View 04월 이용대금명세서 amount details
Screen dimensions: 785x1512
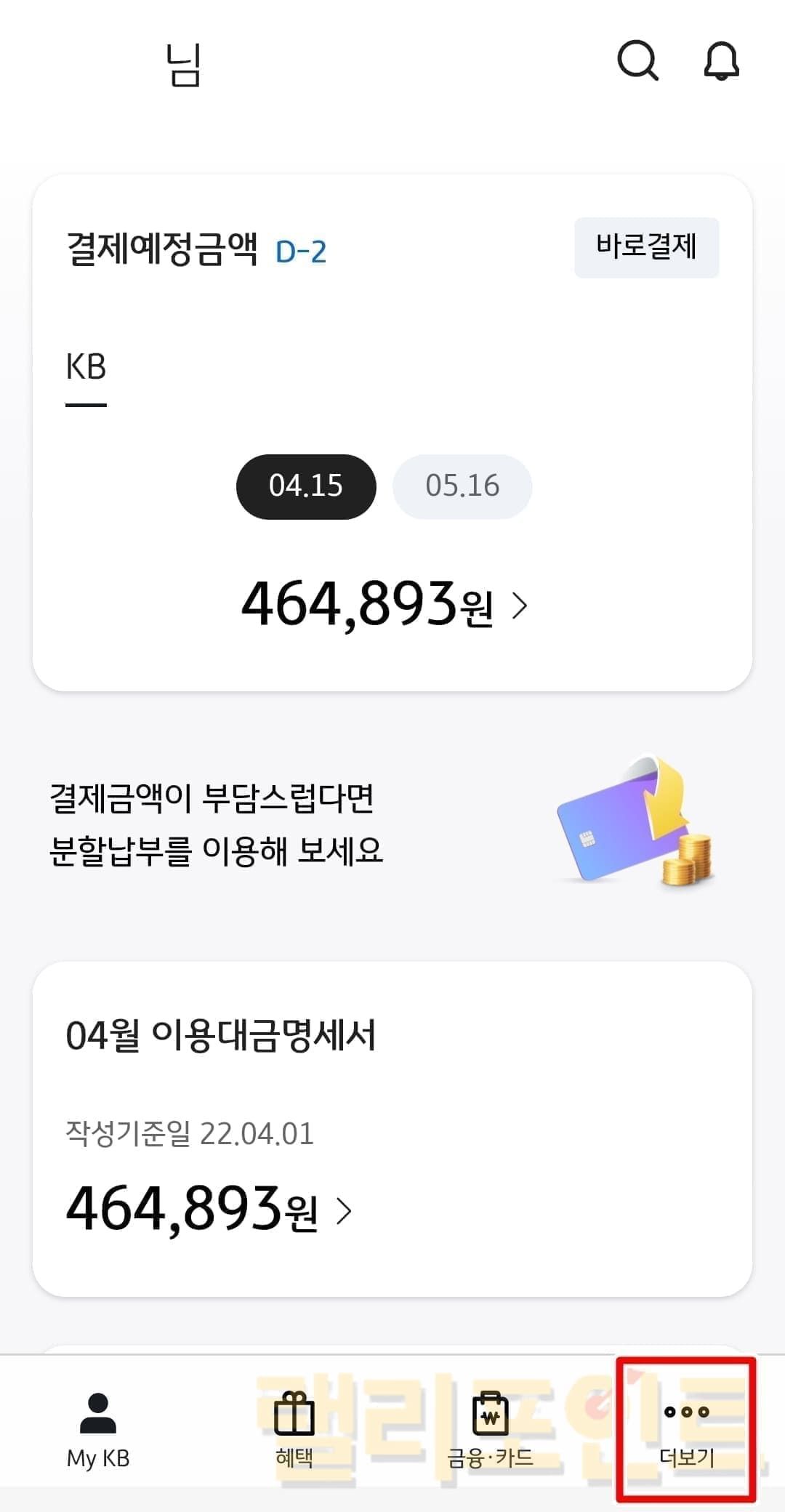pyautogui.click(x=209, y=1210)
